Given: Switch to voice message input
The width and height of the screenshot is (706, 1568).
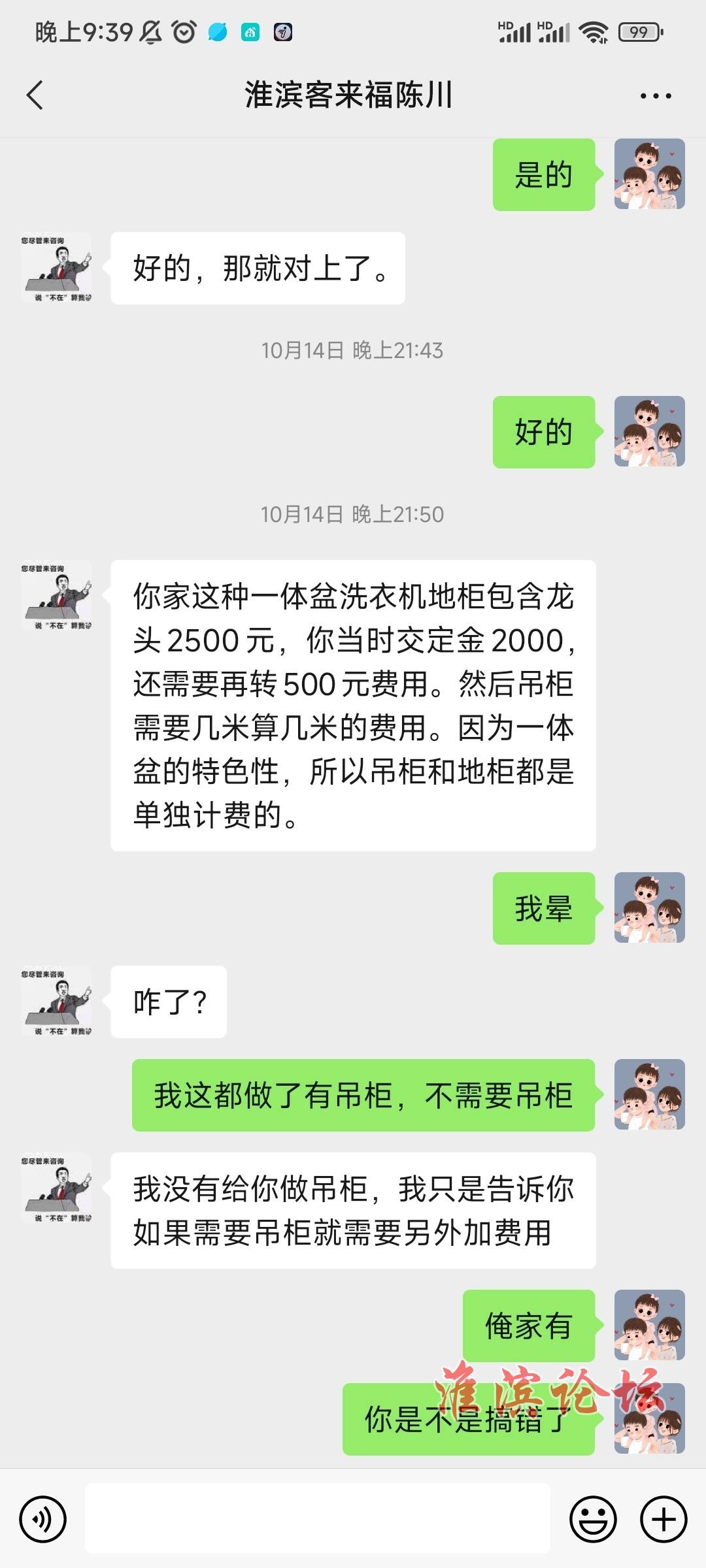Looking at the screenshot, I should (x=43, y=1519).
